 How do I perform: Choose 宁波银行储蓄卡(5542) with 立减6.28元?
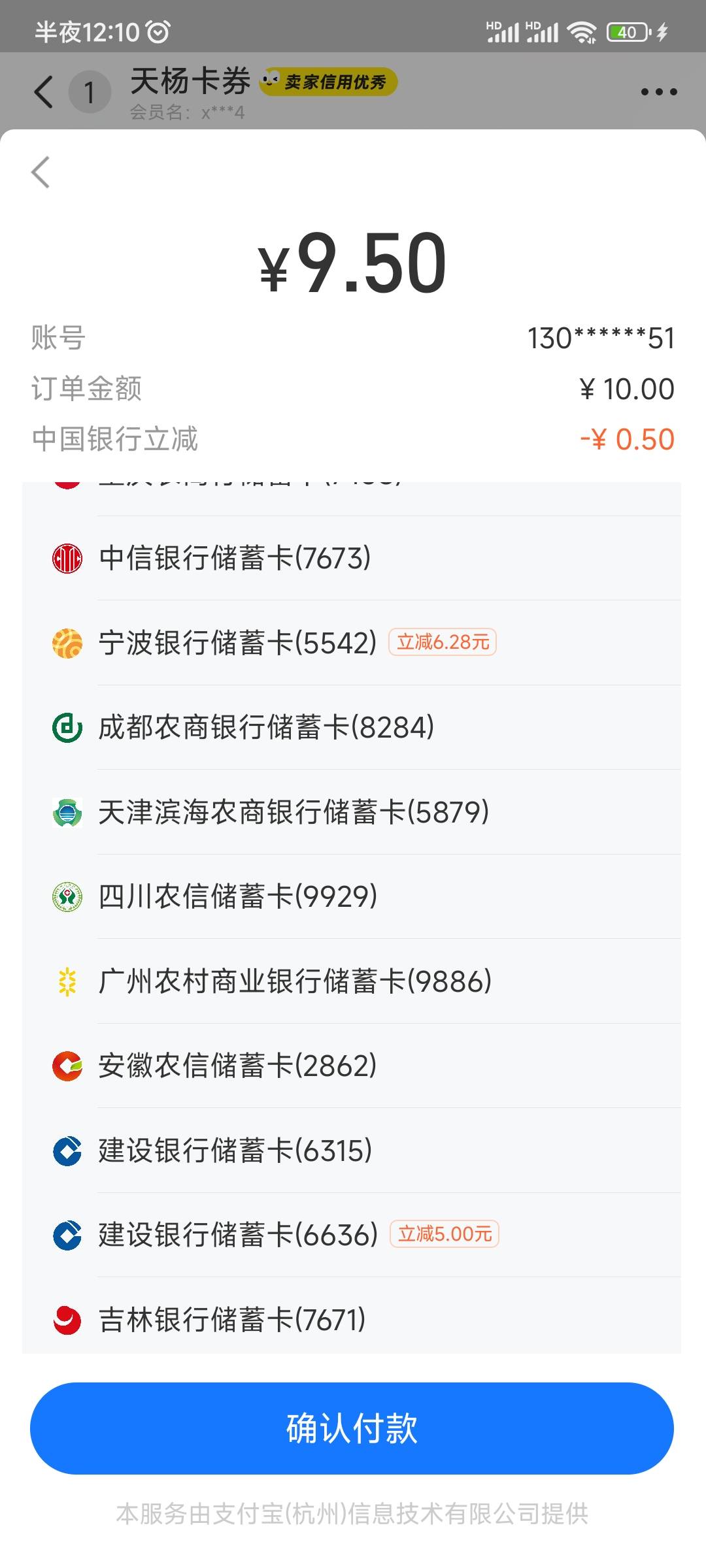(352, 643)
